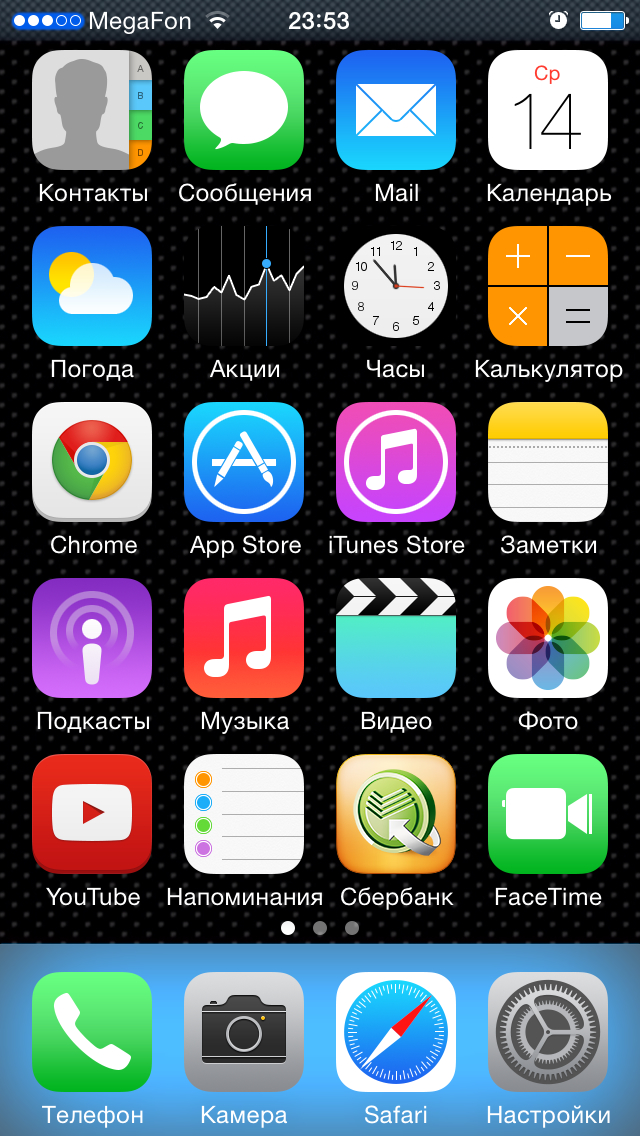Launch the Калькулятор app
This screenshot has height=1136, width=640.
(x=548, y=286)
